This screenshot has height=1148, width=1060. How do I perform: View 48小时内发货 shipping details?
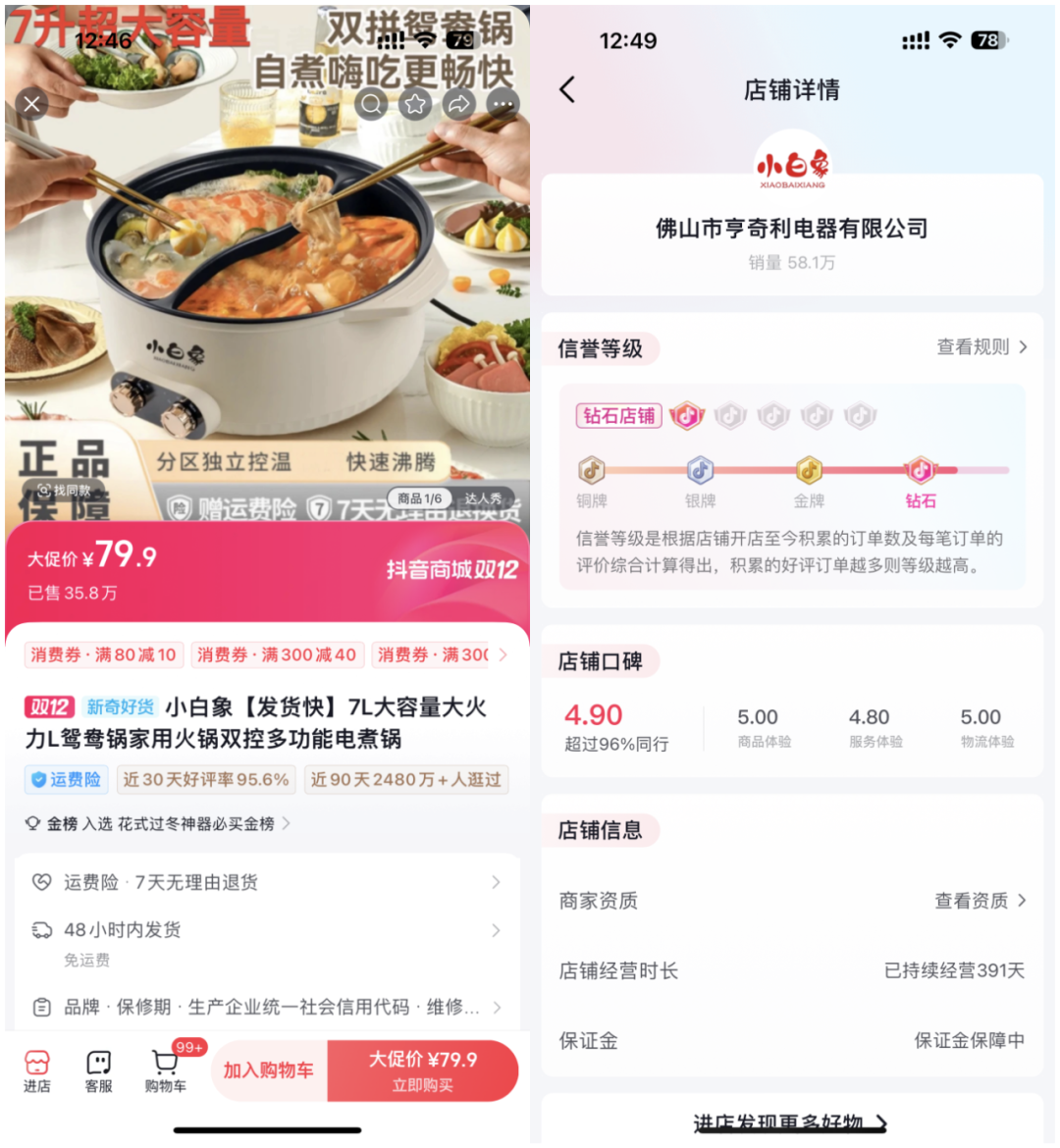[265, 930]
